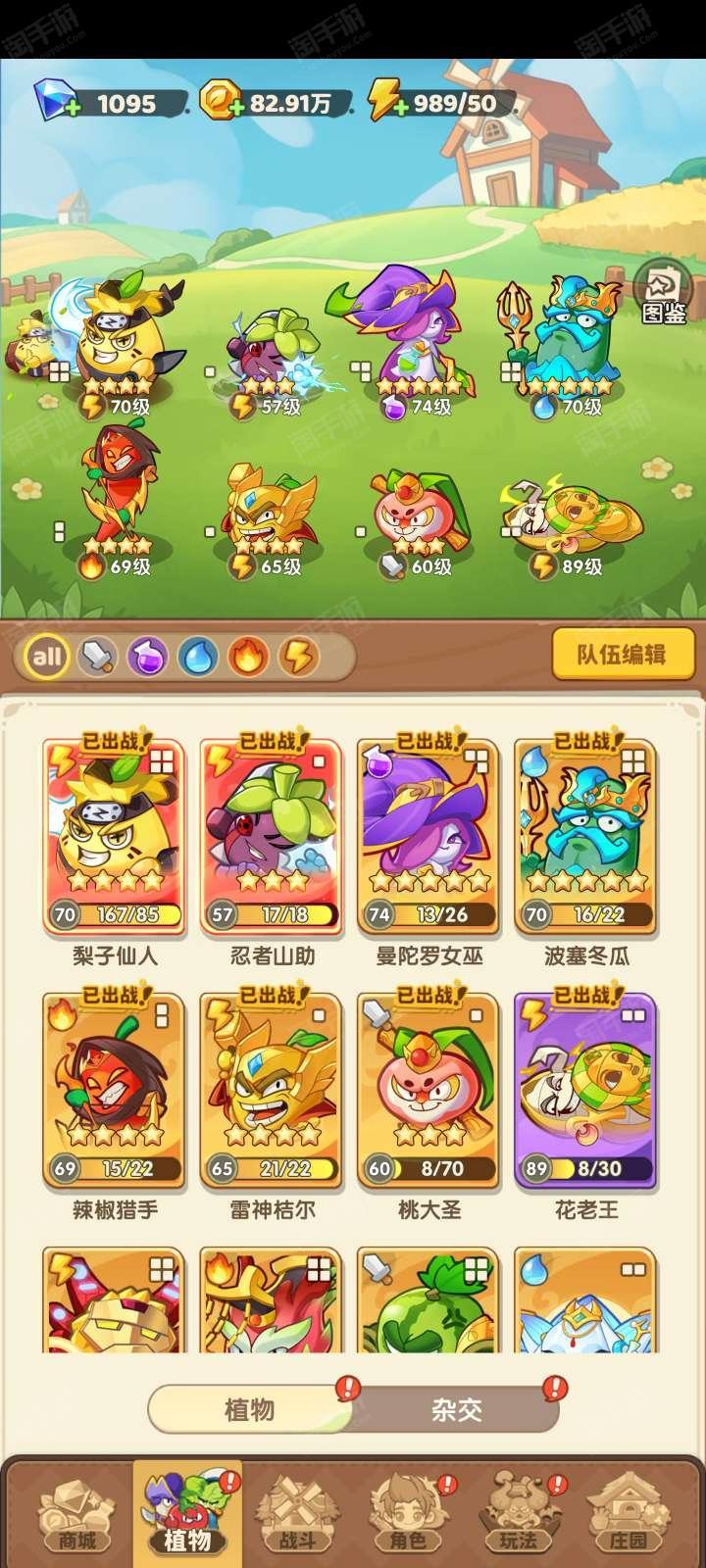Filter plants by water drop element
The height and width of the screenshot is (1568, 706).
[x=197, y=656]
